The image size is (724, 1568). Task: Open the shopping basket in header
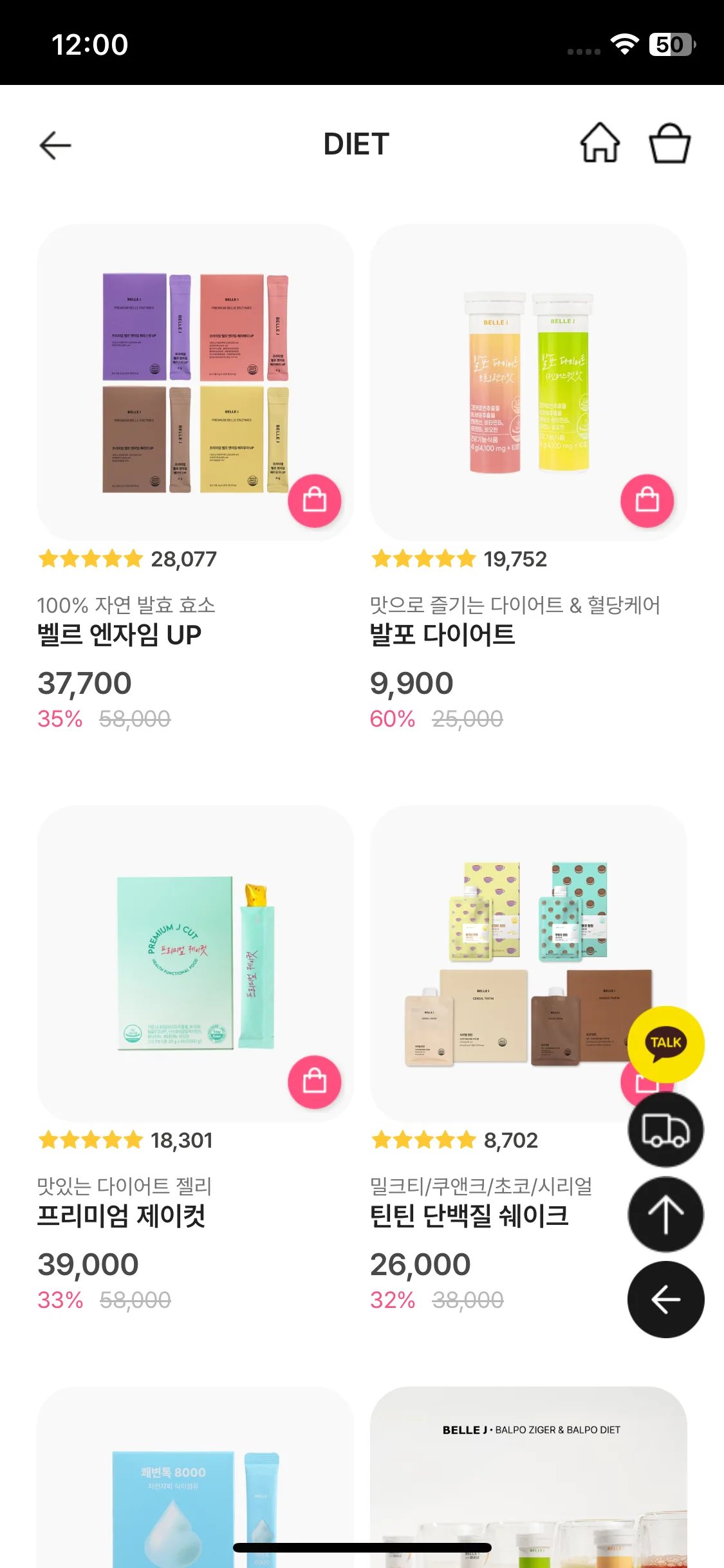tap(669, 143)
